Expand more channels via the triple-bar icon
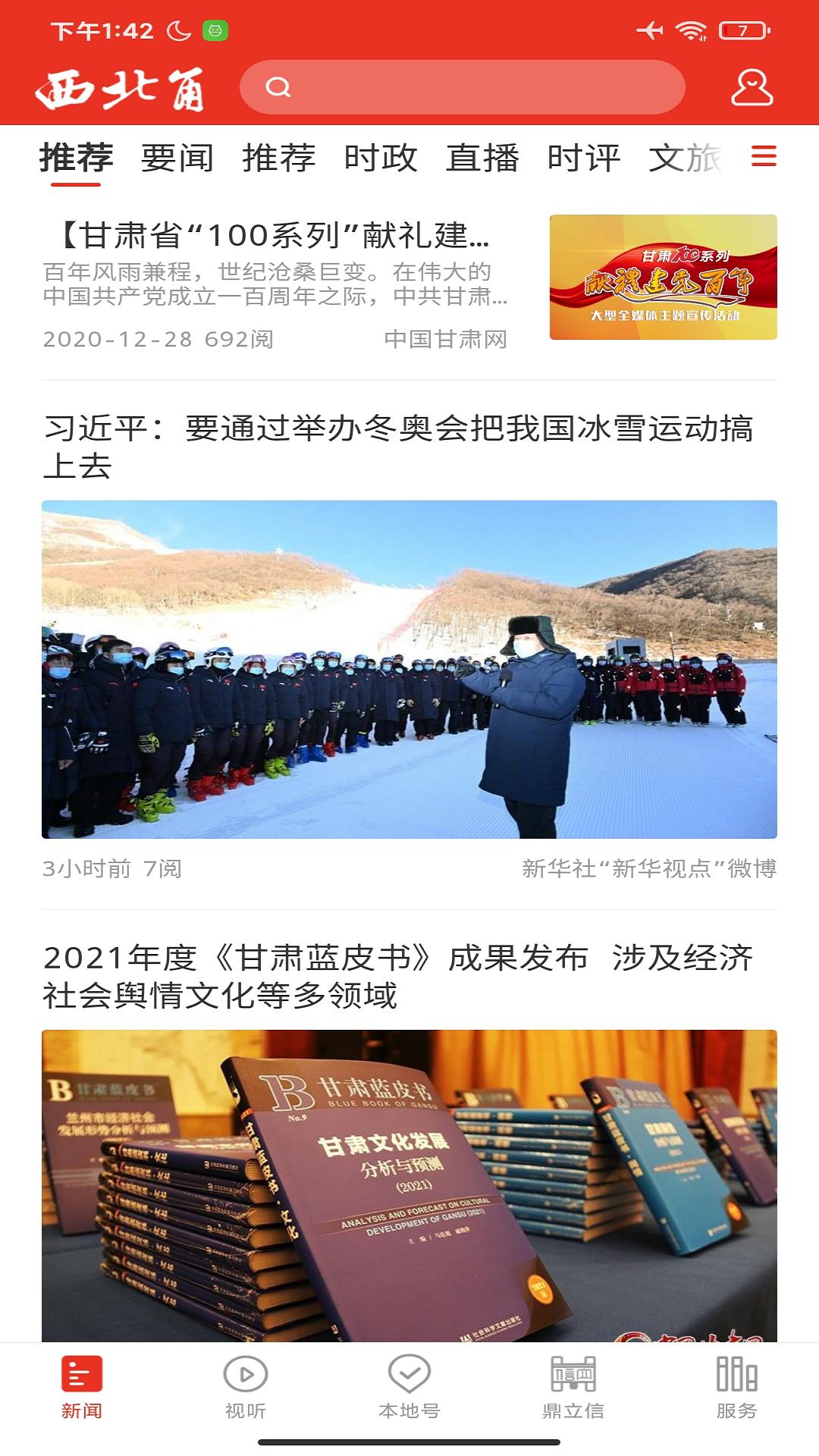819x1456 pixels. click(x=764, y=157)
